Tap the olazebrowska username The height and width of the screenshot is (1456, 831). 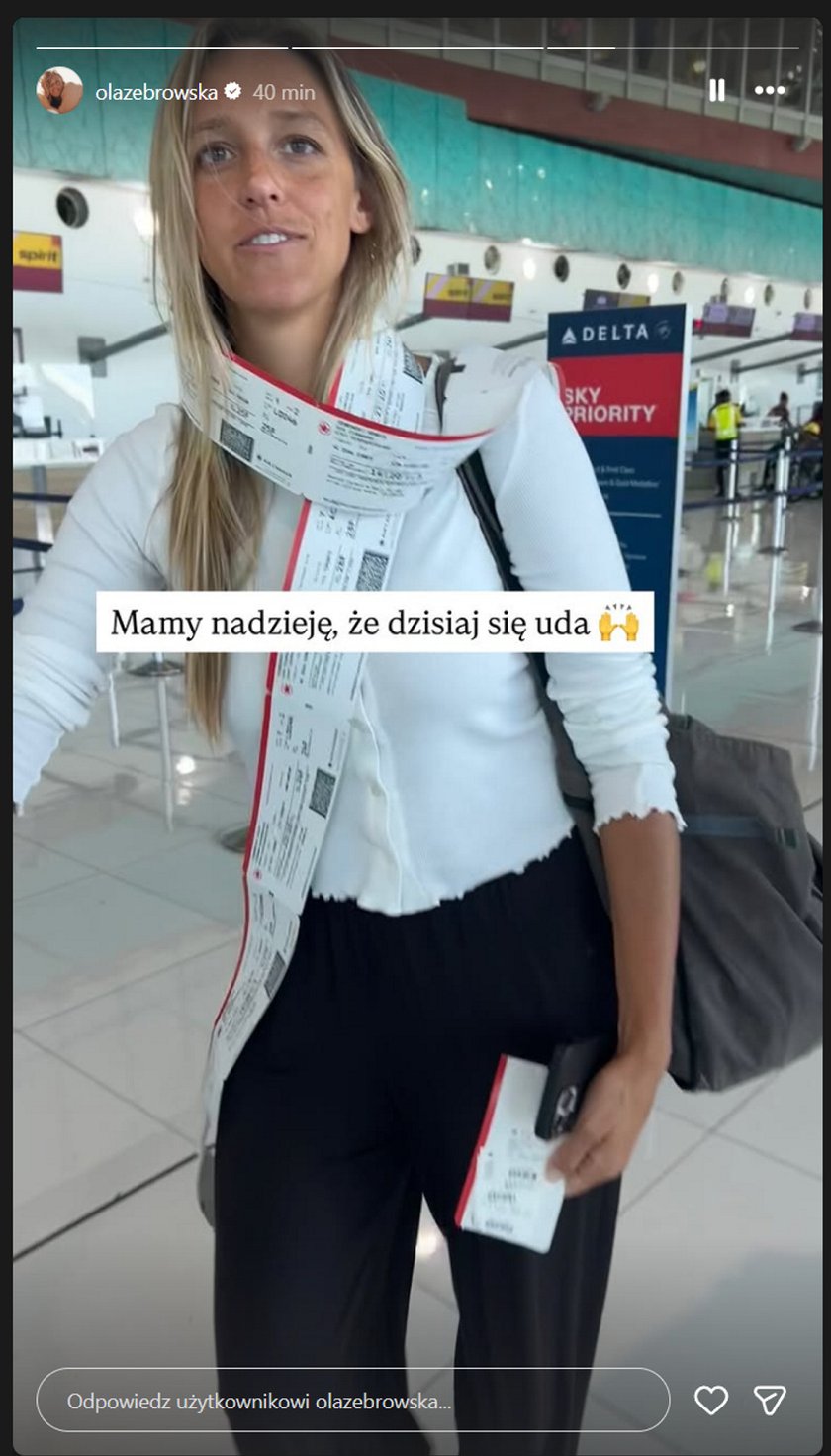click(156, 92)
